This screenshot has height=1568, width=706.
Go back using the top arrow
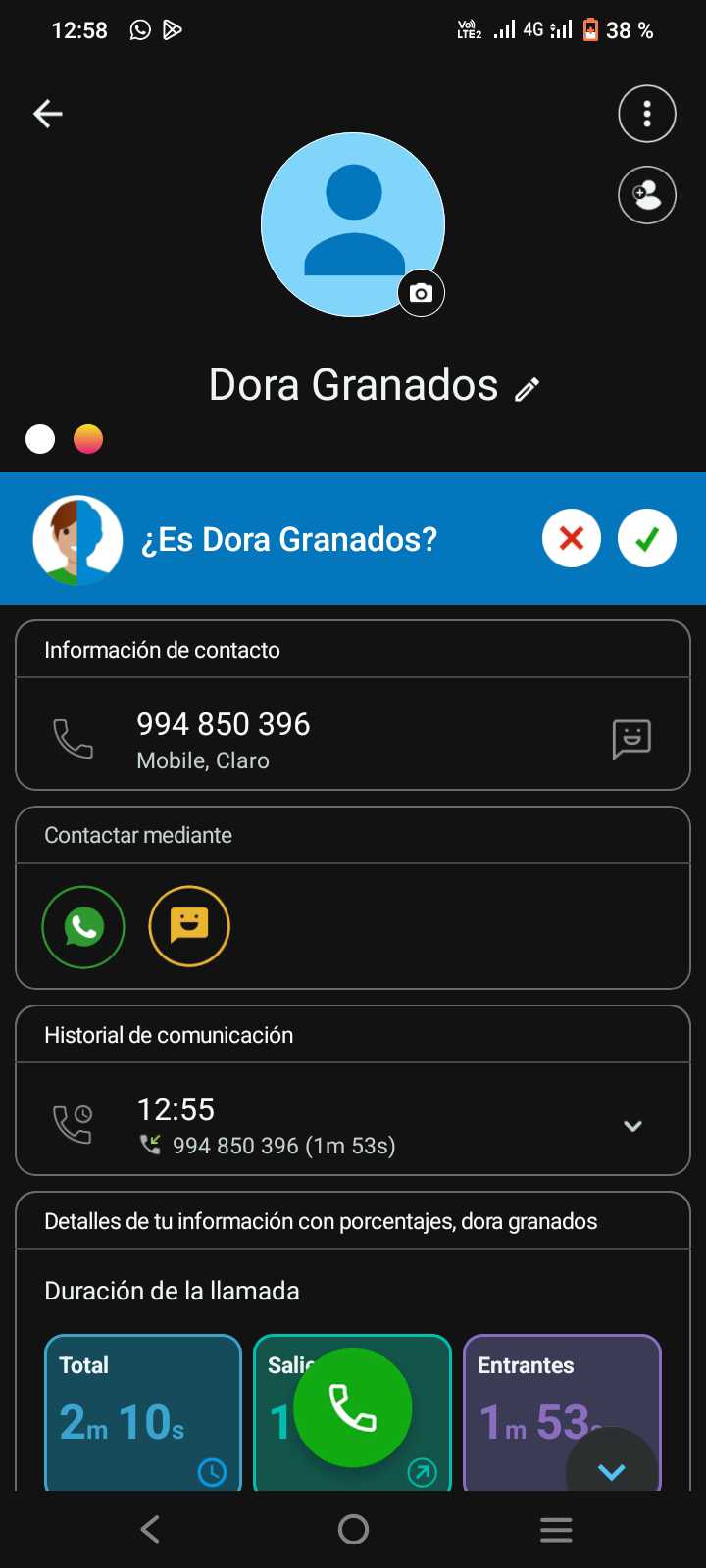tap(47, 114)
